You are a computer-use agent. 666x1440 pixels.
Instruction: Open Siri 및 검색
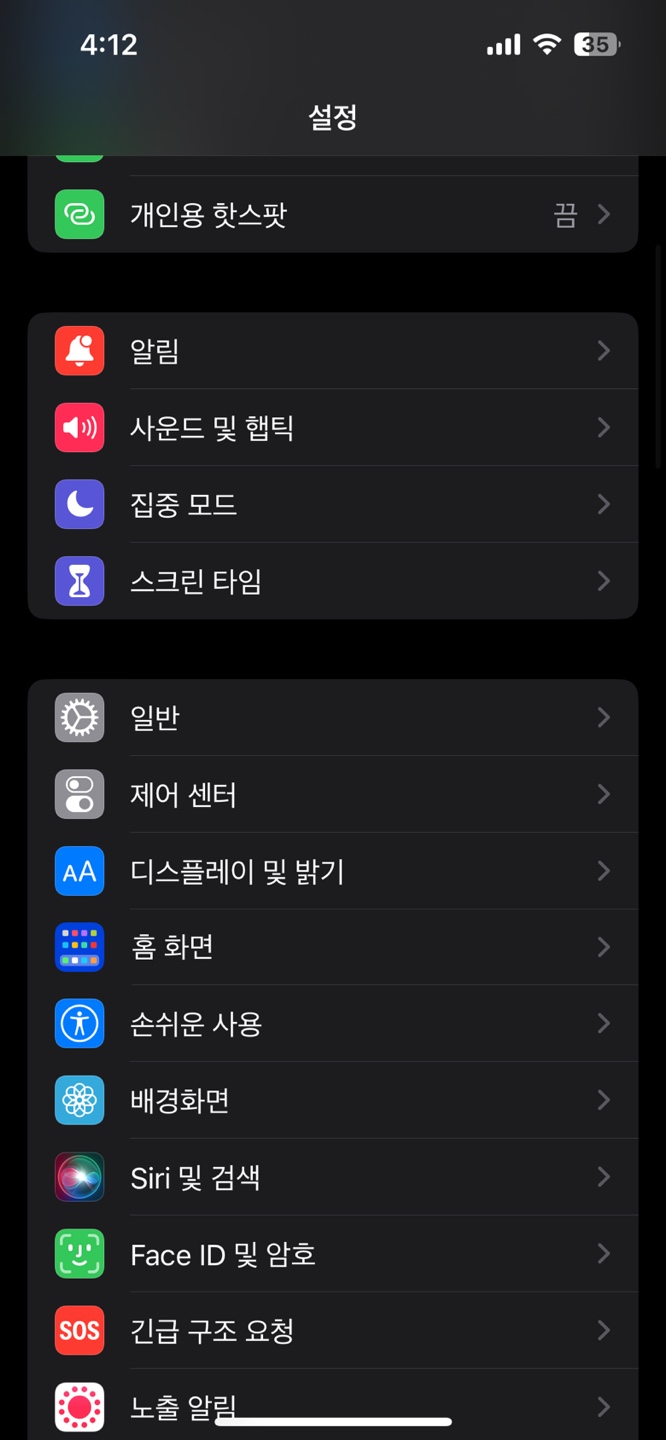click(333, 1177)
